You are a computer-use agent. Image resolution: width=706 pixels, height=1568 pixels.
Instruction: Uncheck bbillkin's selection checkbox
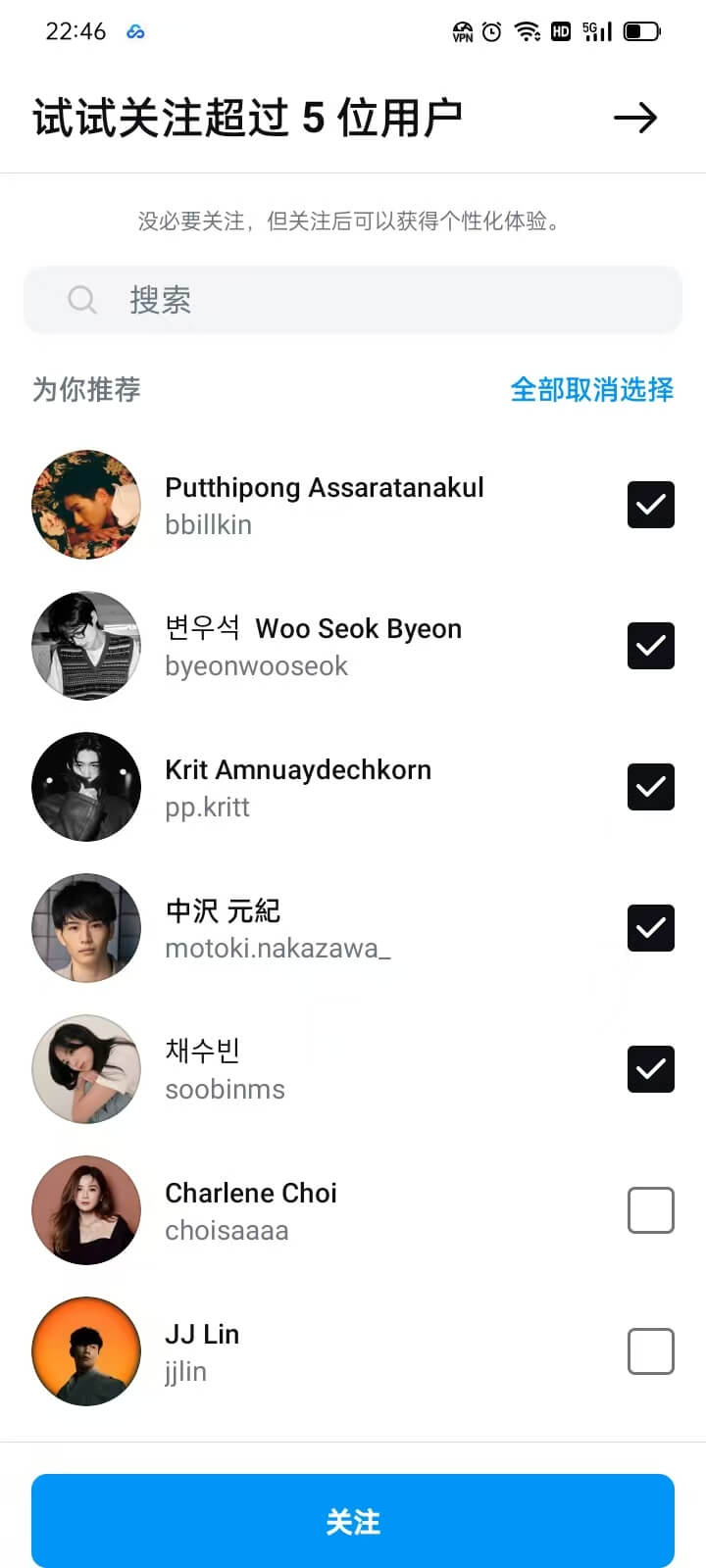click(x=650, y=505)
